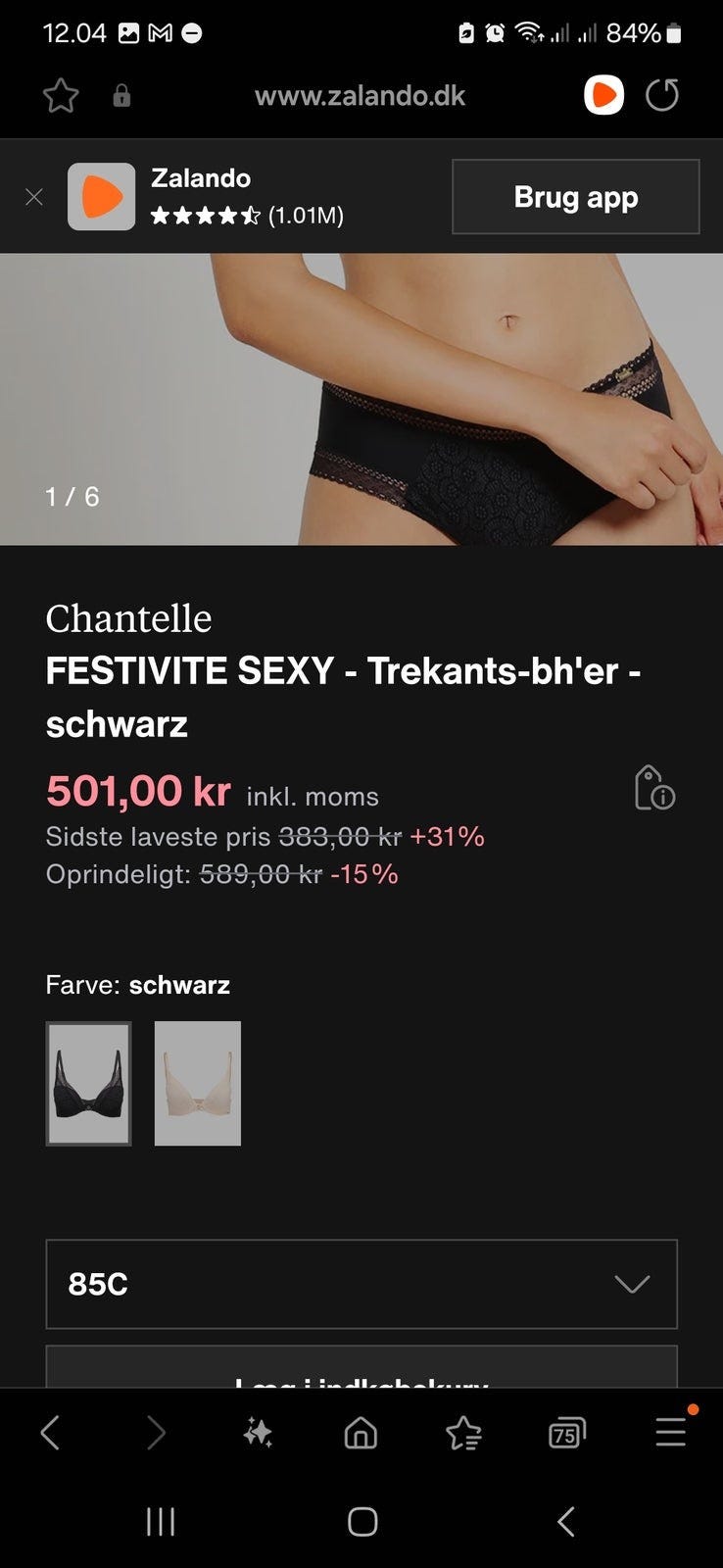
Task: Tap the Læg i indkøbskurv button
Action: [361, 1380]
